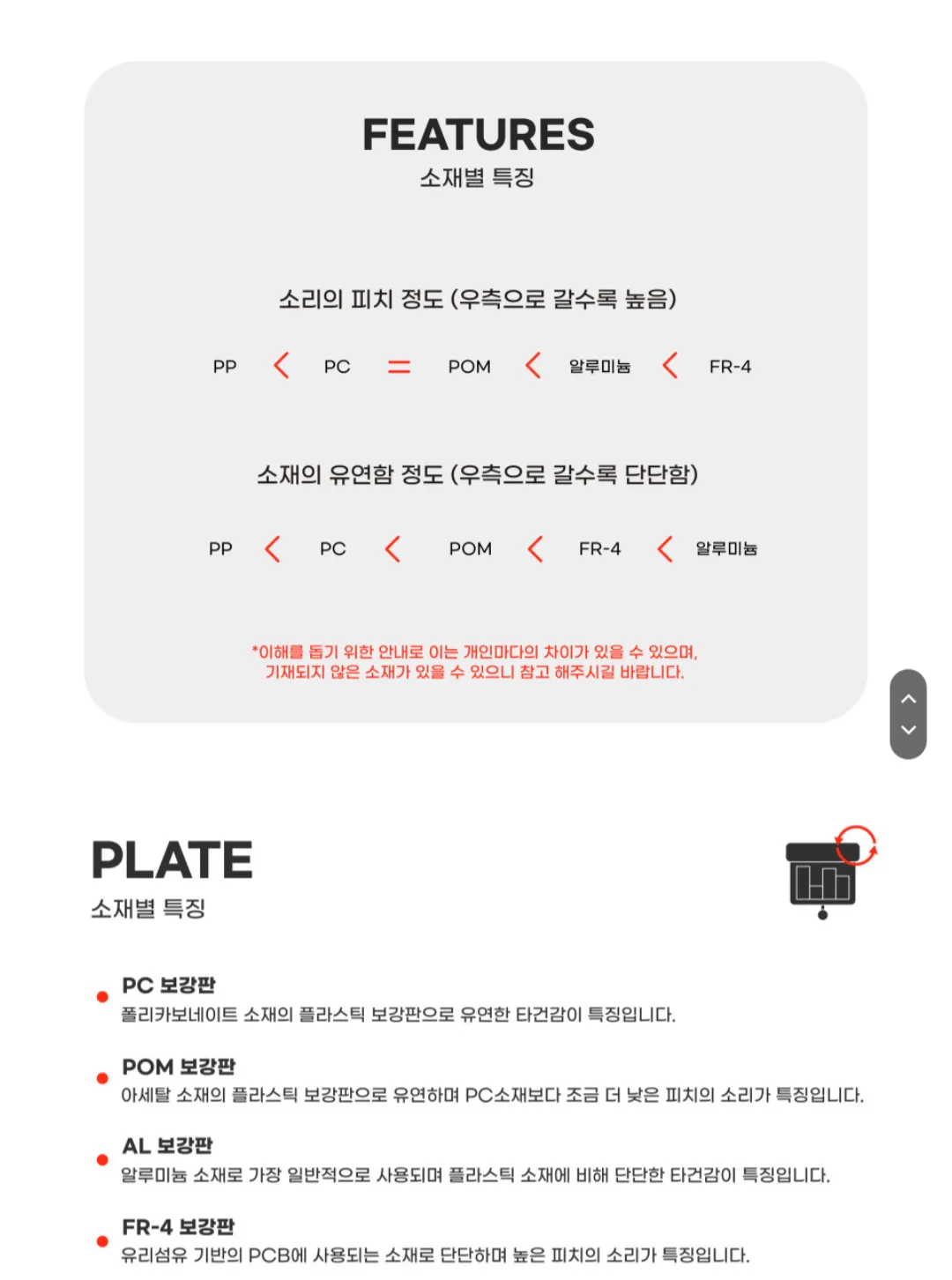Tap the floating scroll-to-top arrow
This screenshot has width=952, height=1280.
908,698
